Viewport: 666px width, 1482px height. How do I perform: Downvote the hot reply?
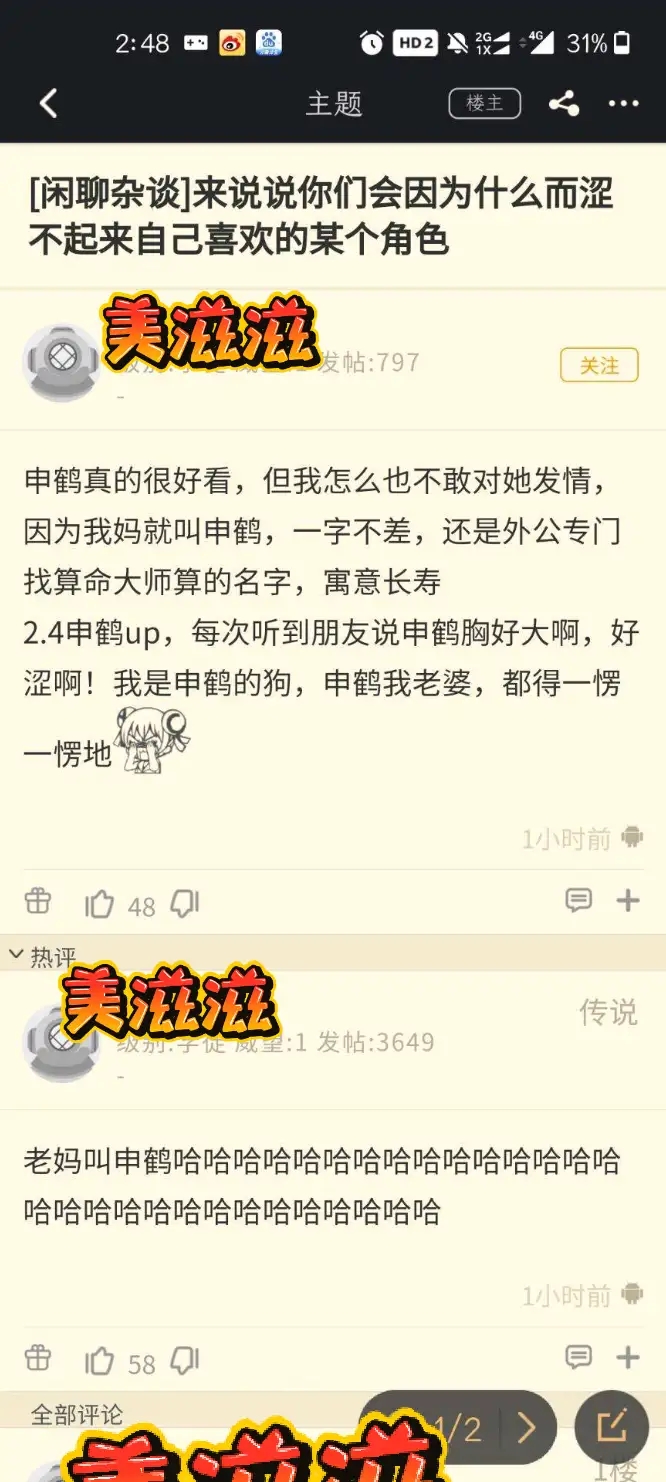tap(185, 1361)
